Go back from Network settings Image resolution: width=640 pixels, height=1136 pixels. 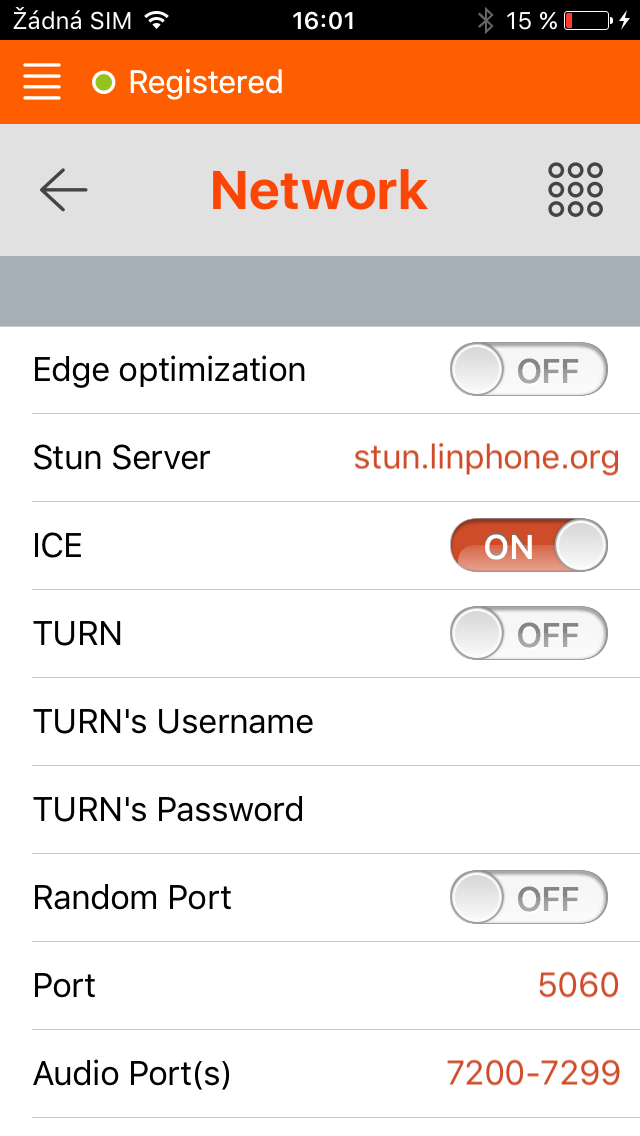[x=63, y=190]
